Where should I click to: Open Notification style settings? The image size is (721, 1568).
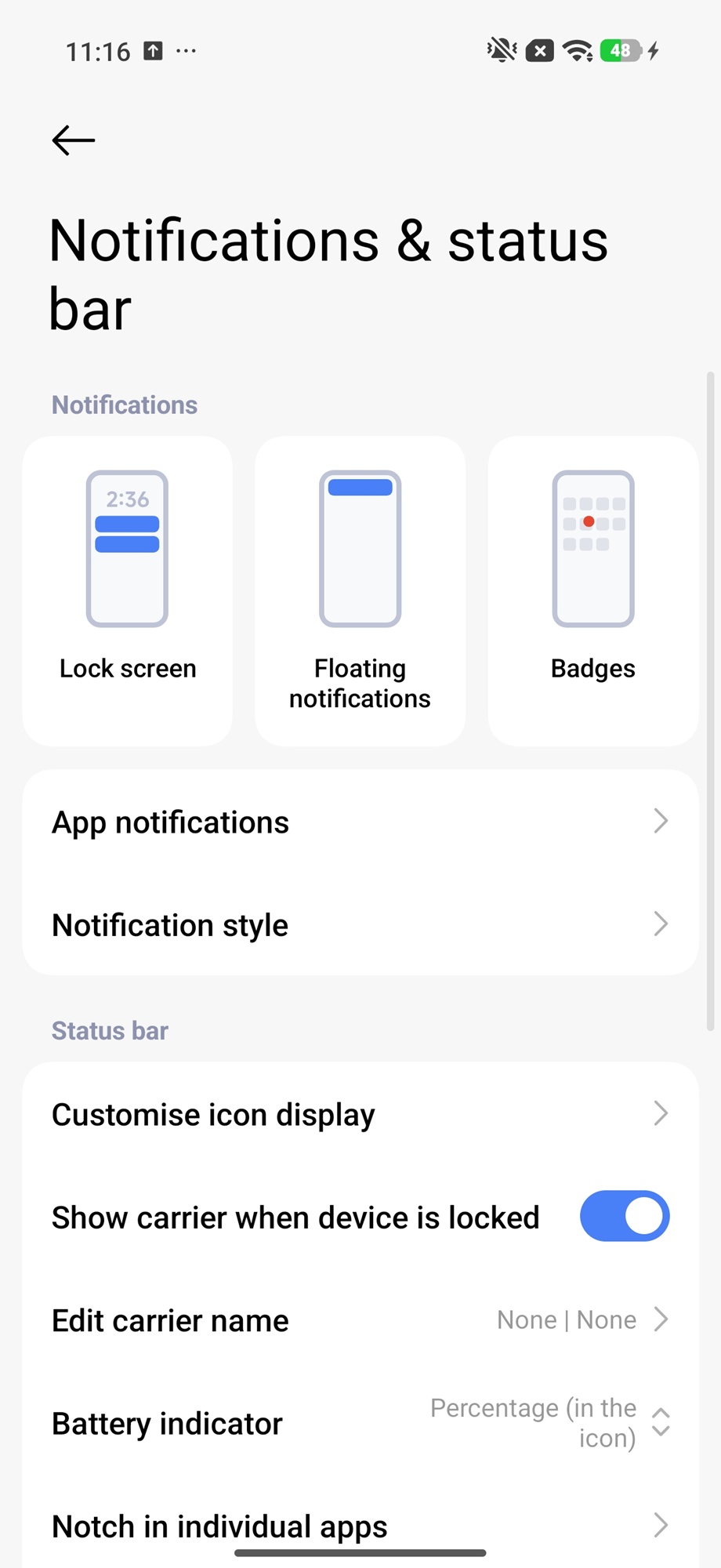pyautogui.click(x=360, y=924)
